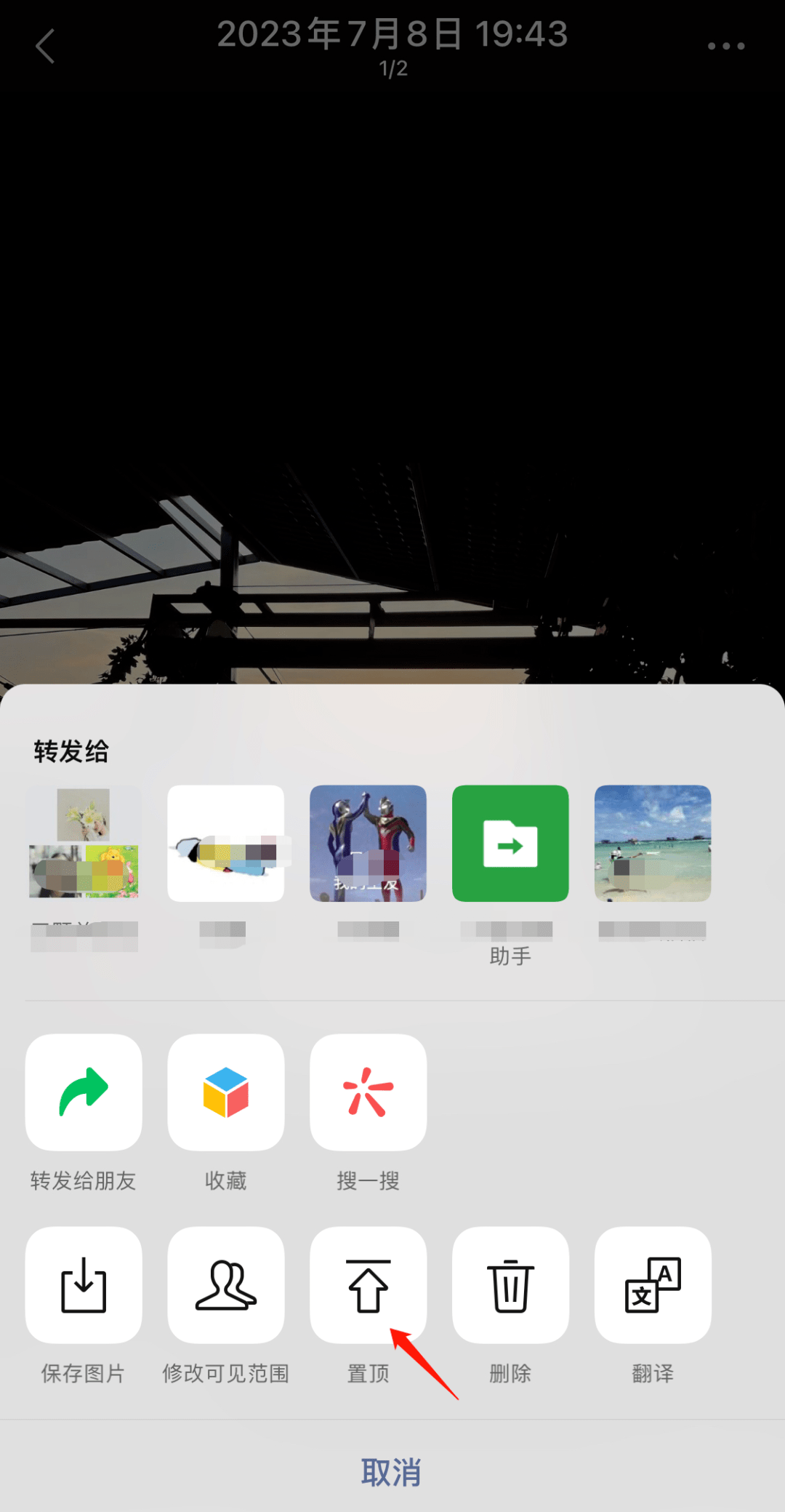This screenshot has width=785, height=1512.
Task: Forward to the green file transfer assistant
Action: [x=510, y=844]
